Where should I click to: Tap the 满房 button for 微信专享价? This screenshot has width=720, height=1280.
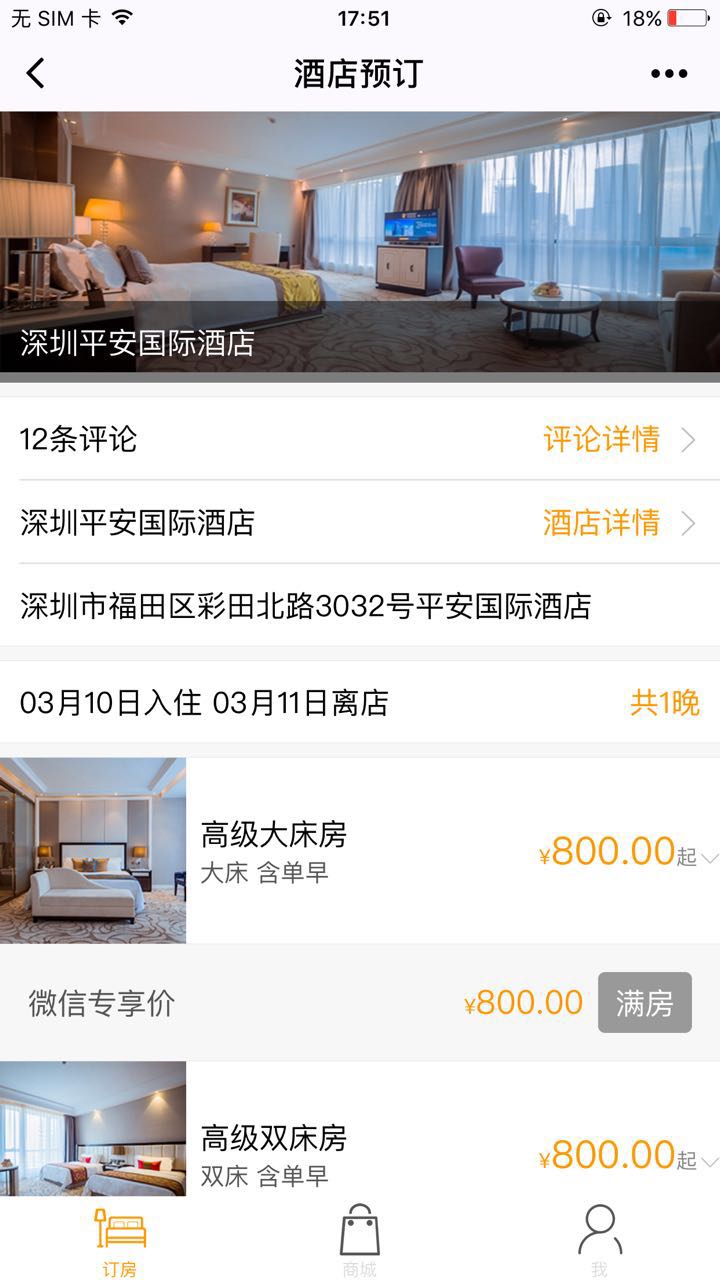[x=644, y=1002]
